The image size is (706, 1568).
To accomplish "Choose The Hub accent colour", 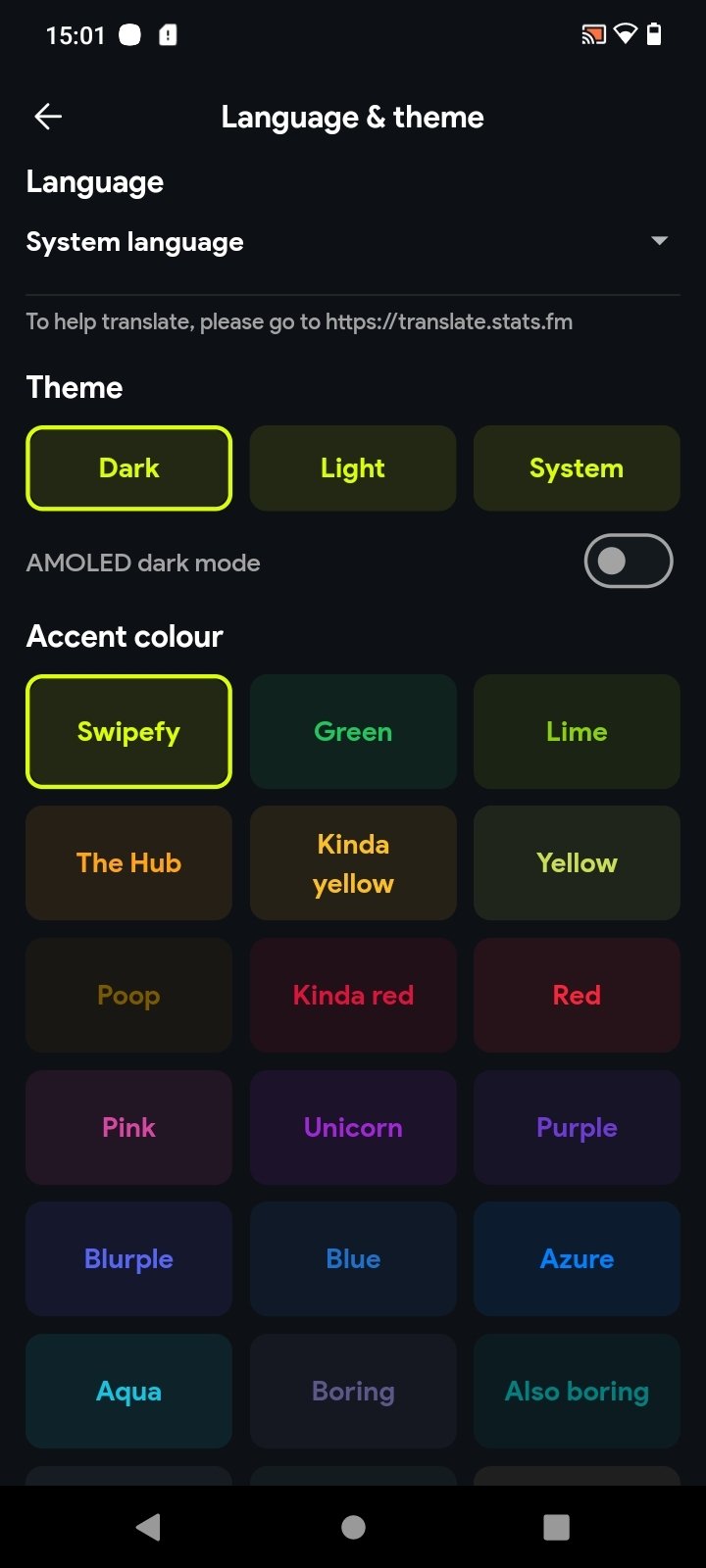I will 128,863.
